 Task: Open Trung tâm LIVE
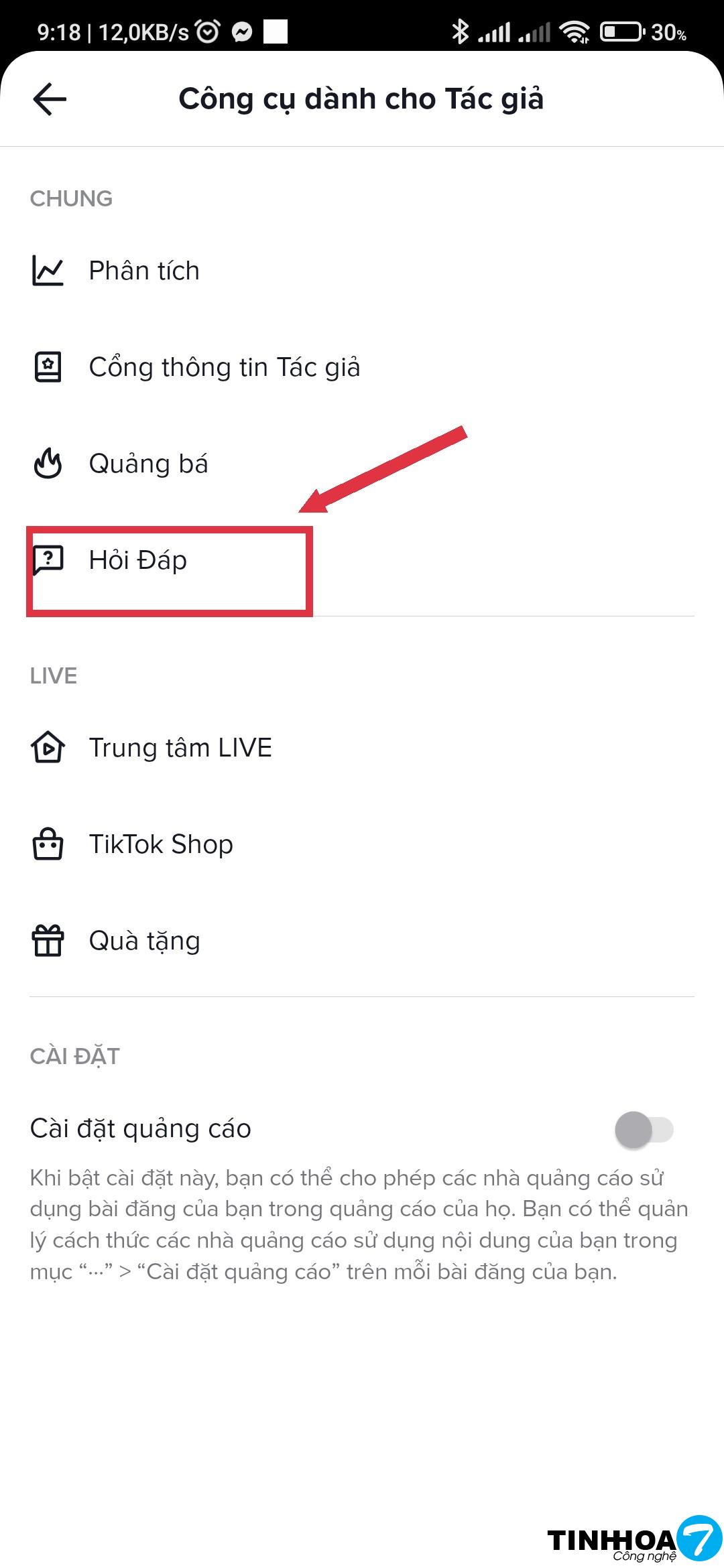(x=180, y=748)
